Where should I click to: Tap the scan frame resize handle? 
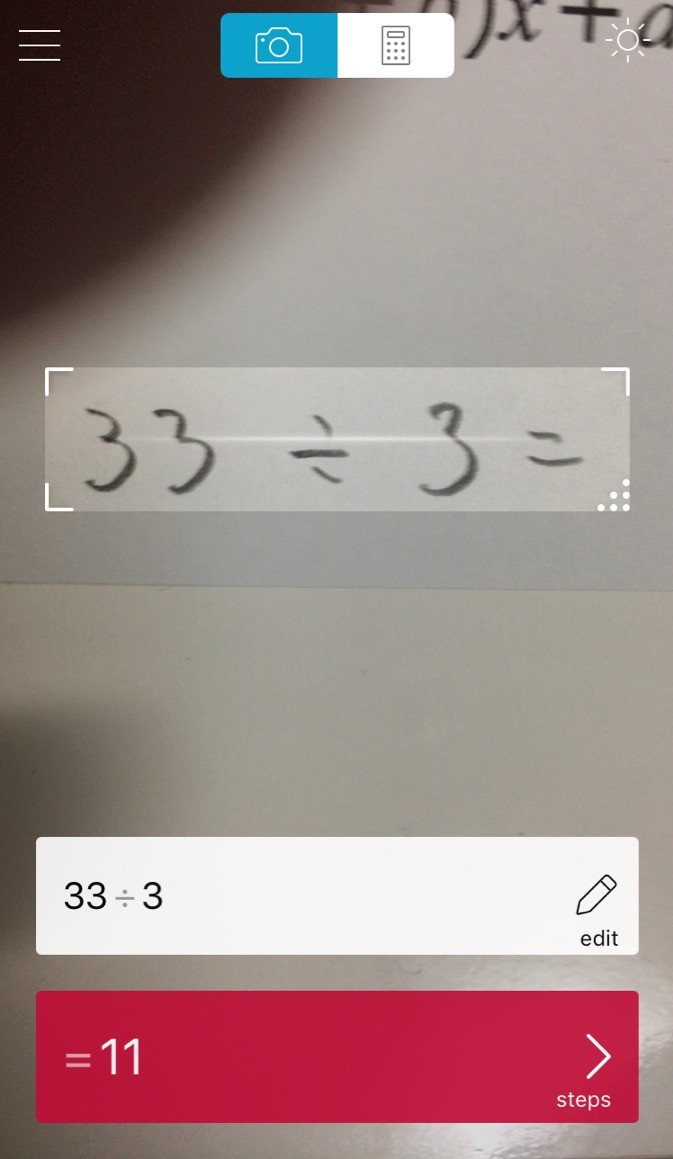tap(615, 496)
